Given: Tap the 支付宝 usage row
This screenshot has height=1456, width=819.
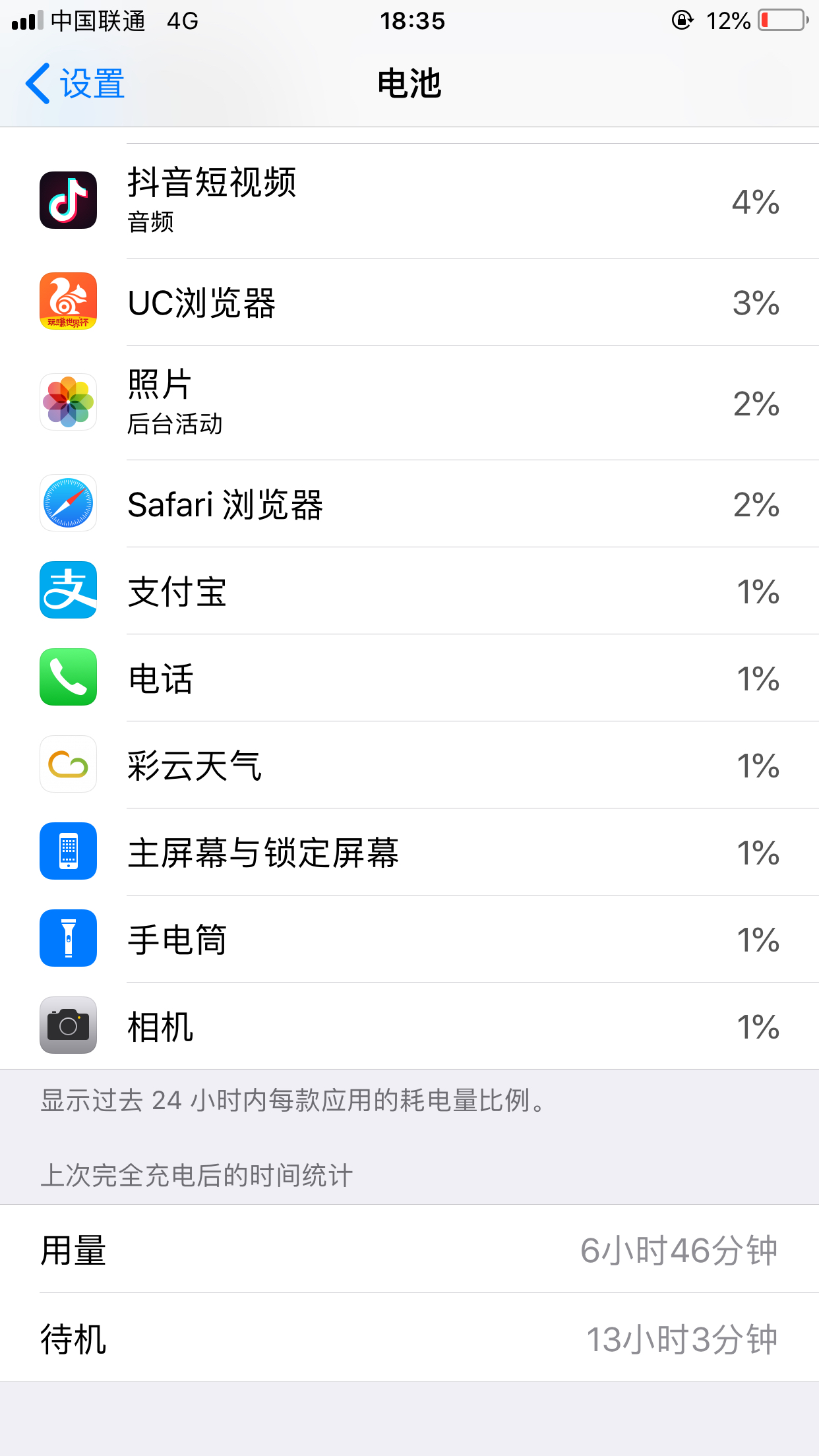Looking at the screenshot, I should point(409,591).
